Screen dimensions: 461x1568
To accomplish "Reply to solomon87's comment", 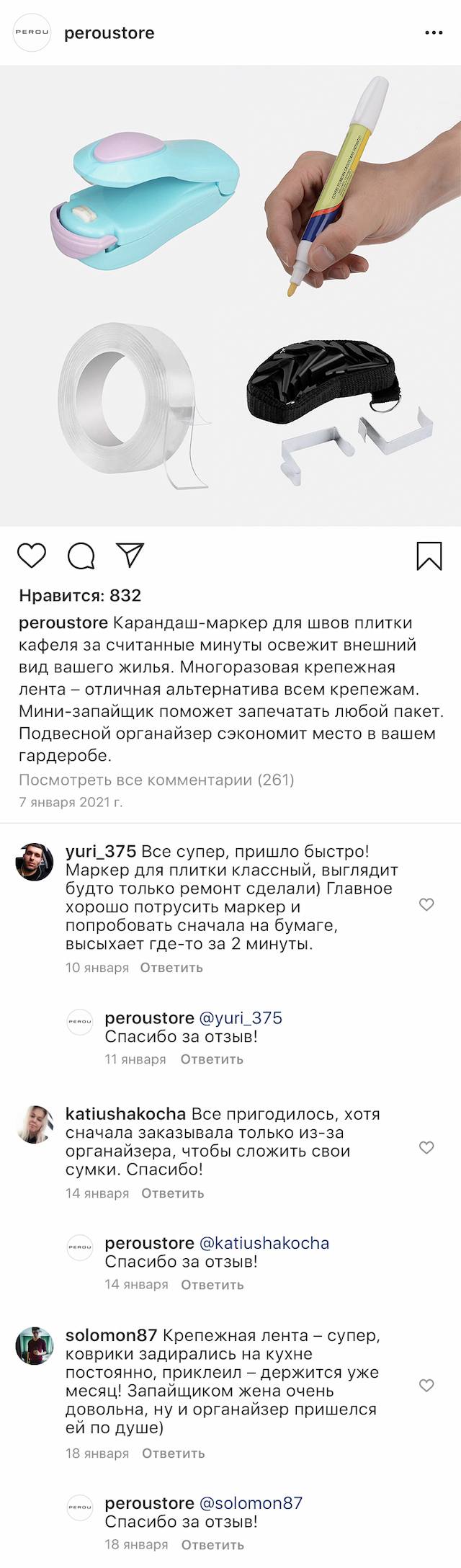I will click(x=174, y=1453).
